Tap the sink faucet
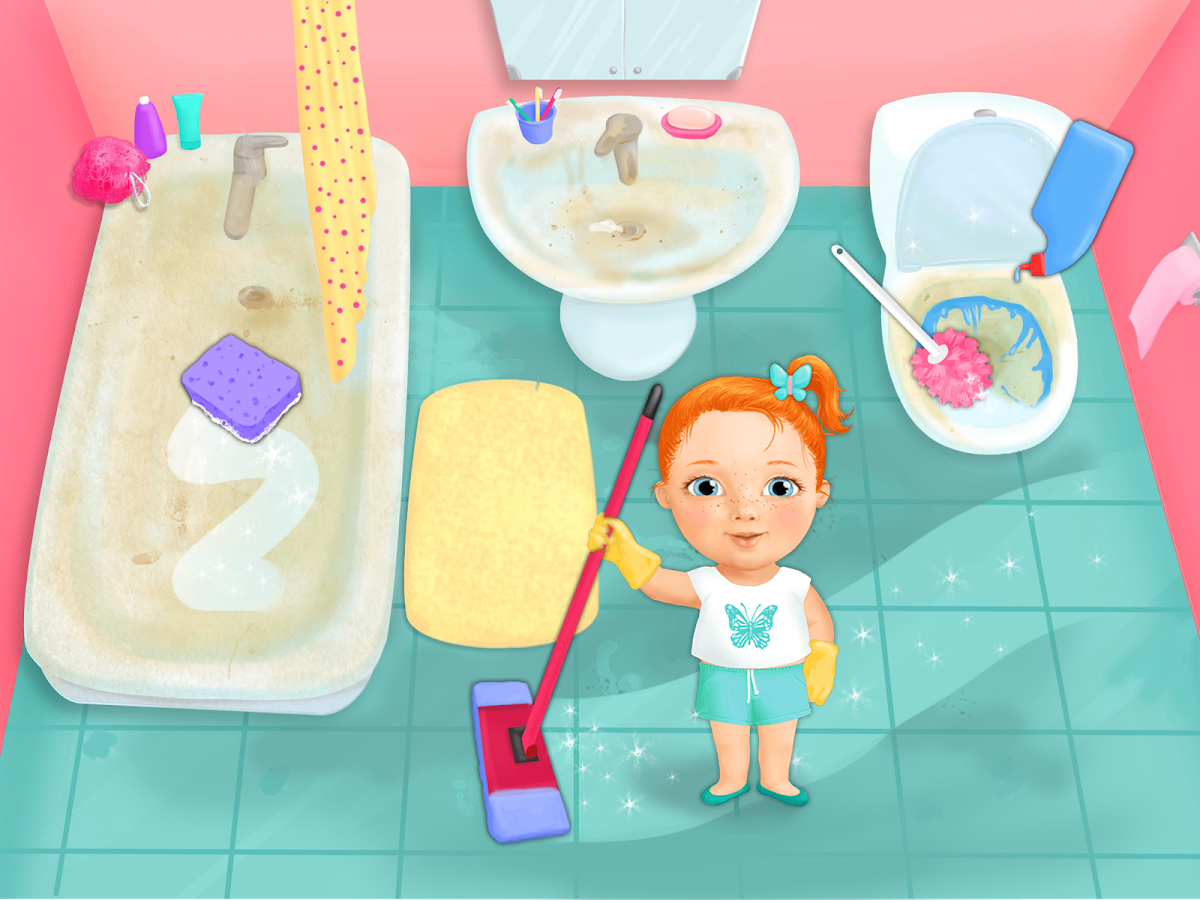 619,143
